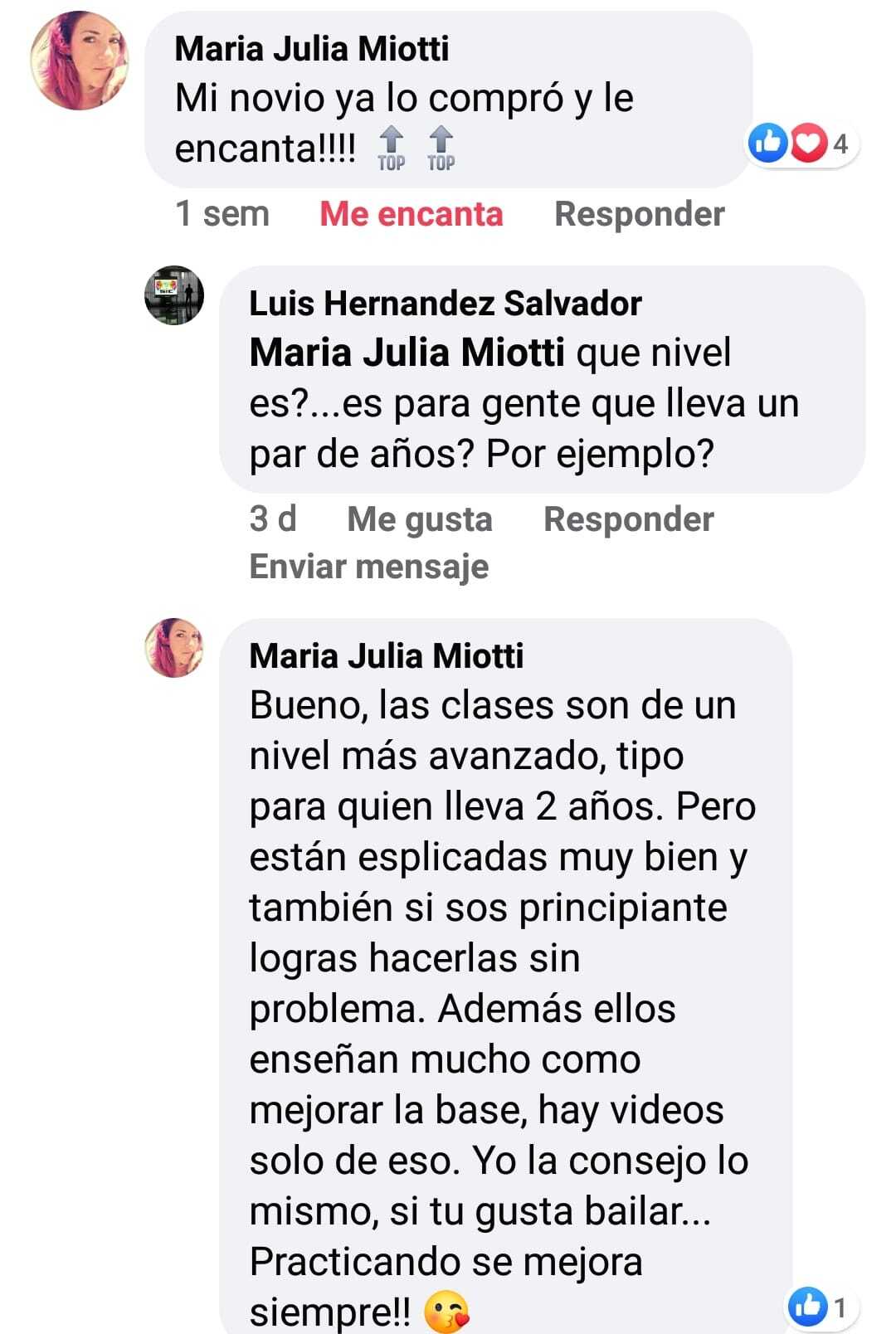Image resolution: width=896 pixels, height=1334 pixels.
Task: Tap 'Me encanta' under Maria's first comment
Action: [x=411, y=214]
